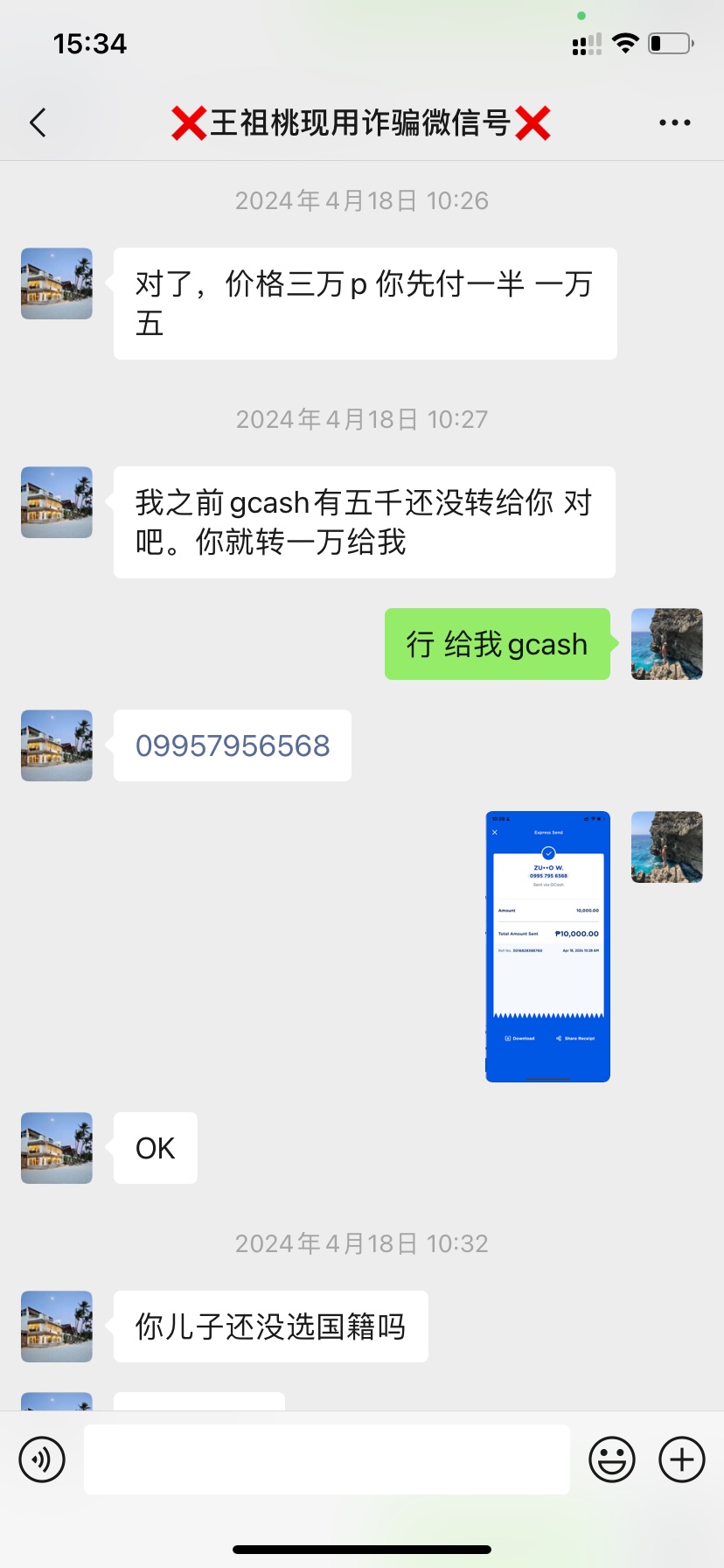This screenshot has width=724, height=1568.
Task: Open the chat info overflow menu
Action: (674, 123)
